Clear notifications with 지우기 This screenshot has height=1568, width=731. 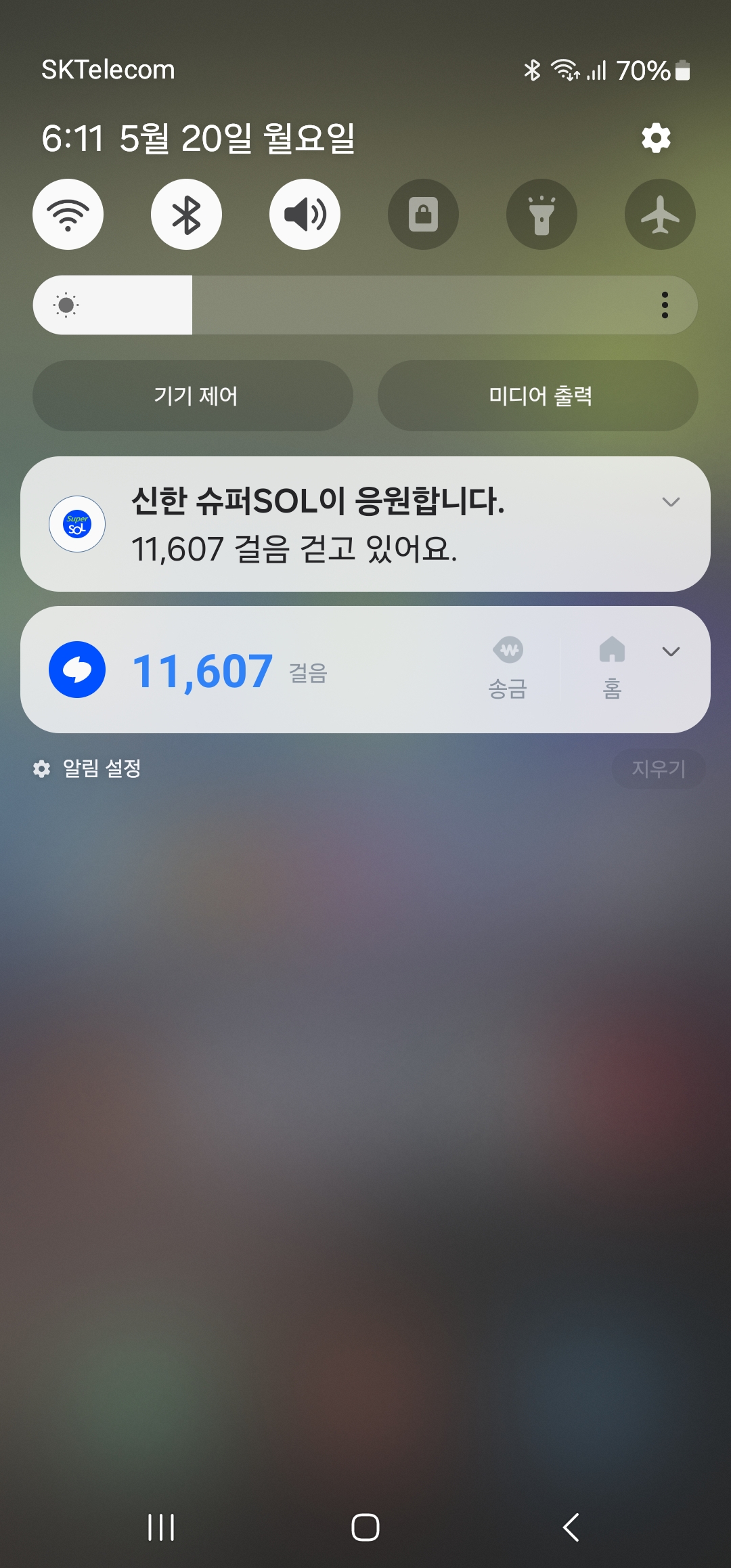(x=658, y=768)
